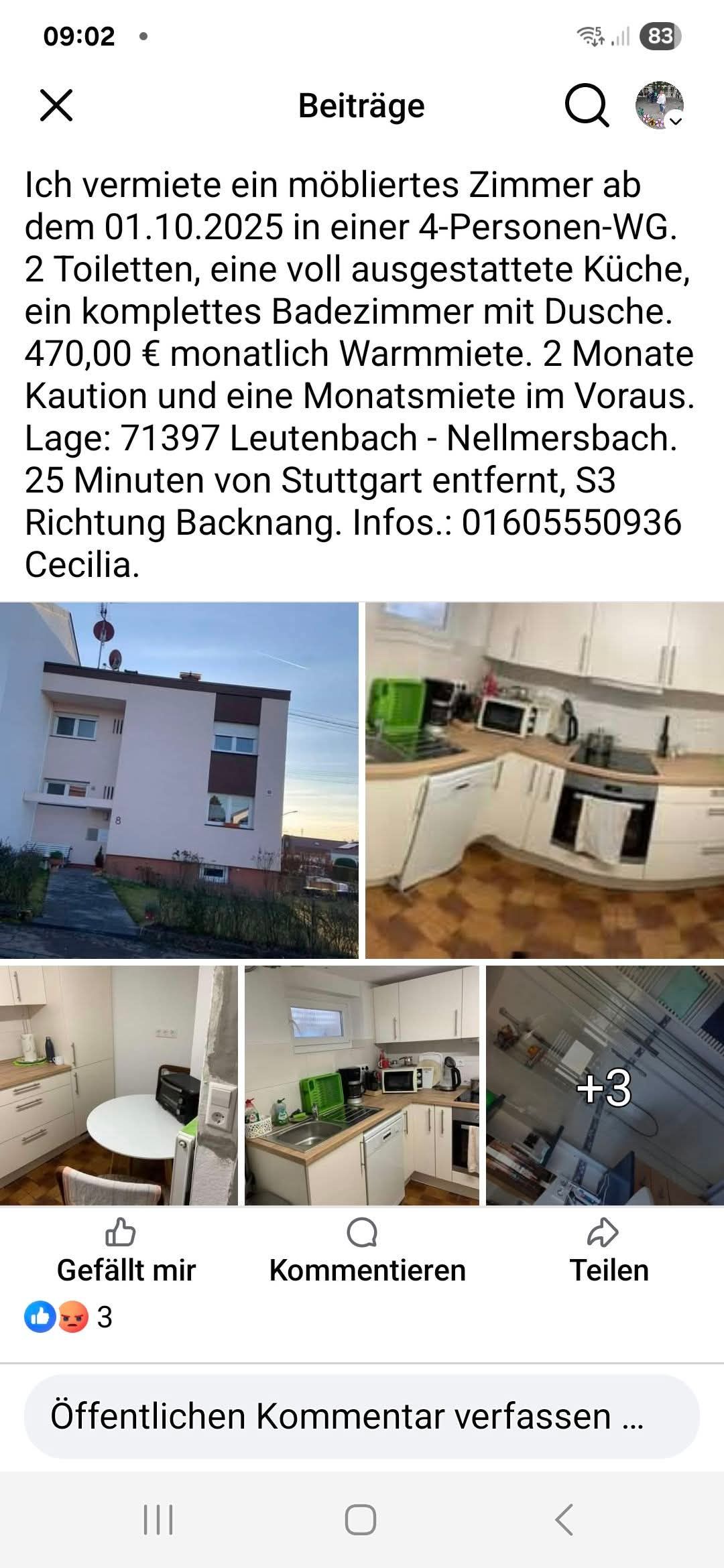Tap Kommentieren to comment
724x1568 pixels.
pyautogui.click(x=367, y=1253)
